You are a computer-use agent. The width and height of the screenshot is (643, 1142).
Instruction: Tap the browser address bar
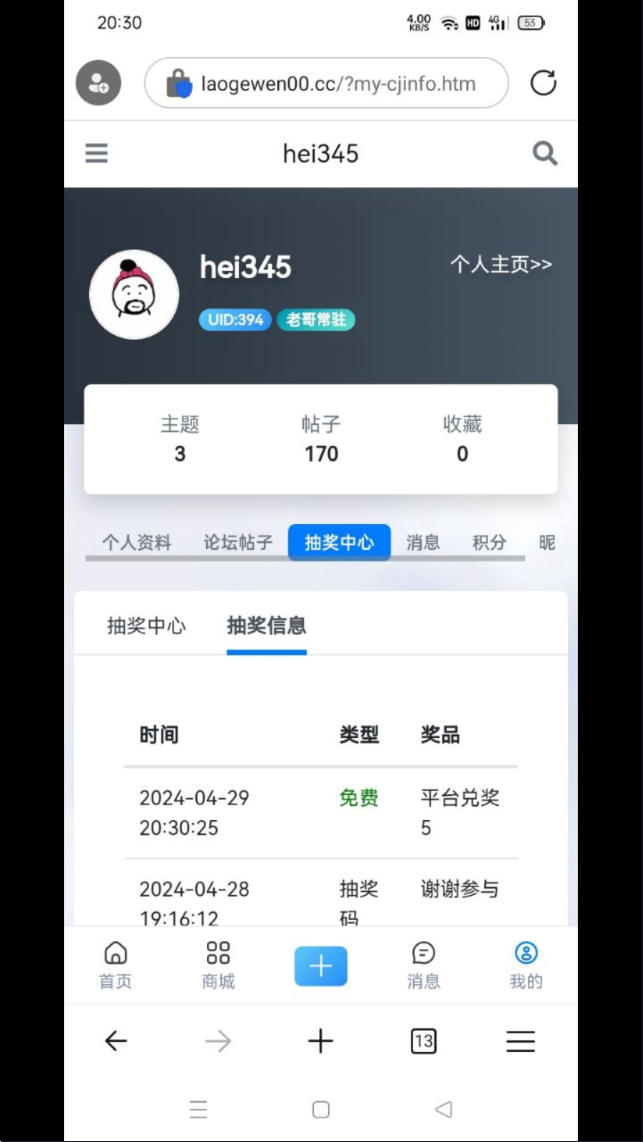click(x=336, y=84)
